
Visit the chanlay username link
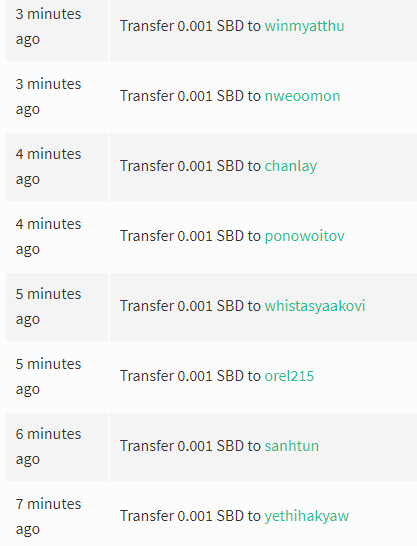291,166
